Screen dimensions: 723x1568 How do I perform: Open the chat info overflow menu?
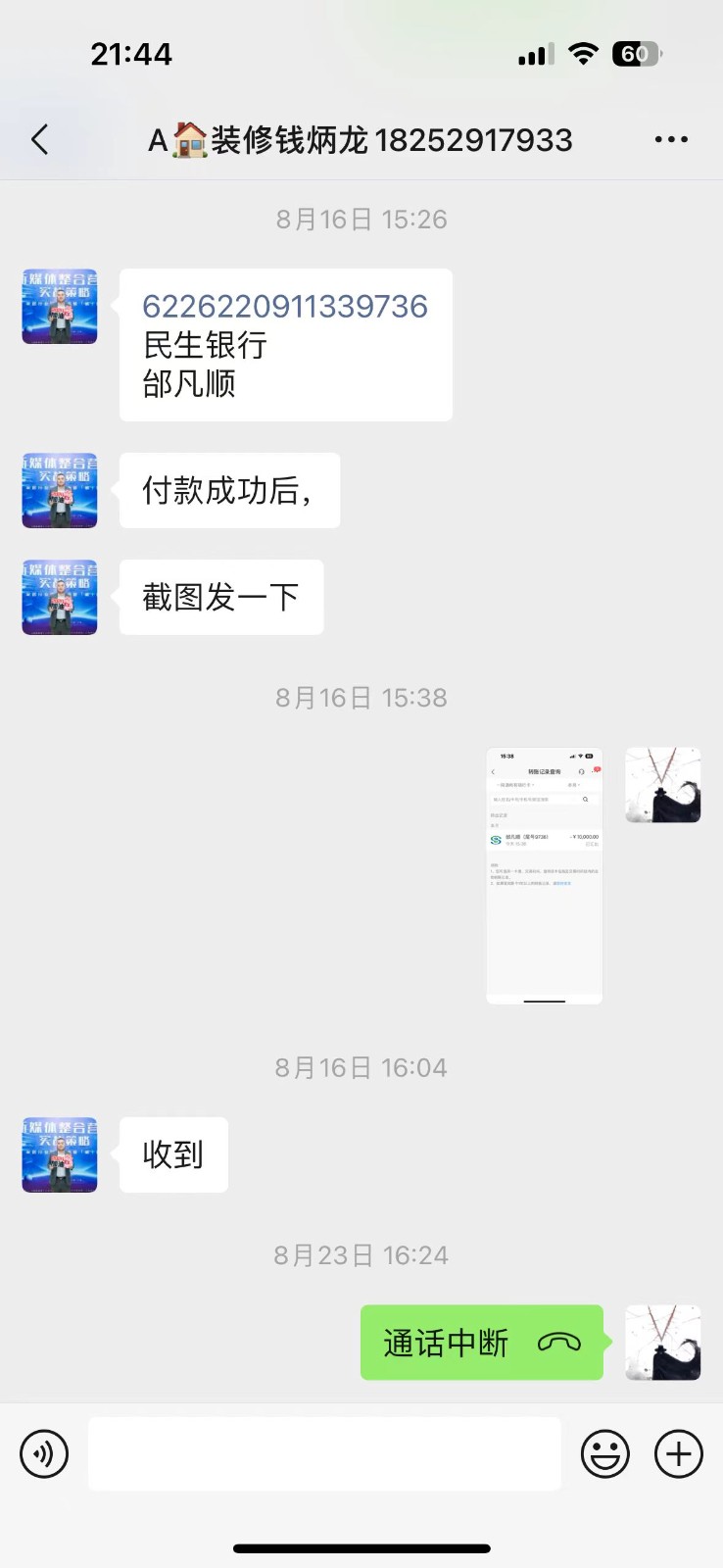pyautogui.click(x=671, y=140)
